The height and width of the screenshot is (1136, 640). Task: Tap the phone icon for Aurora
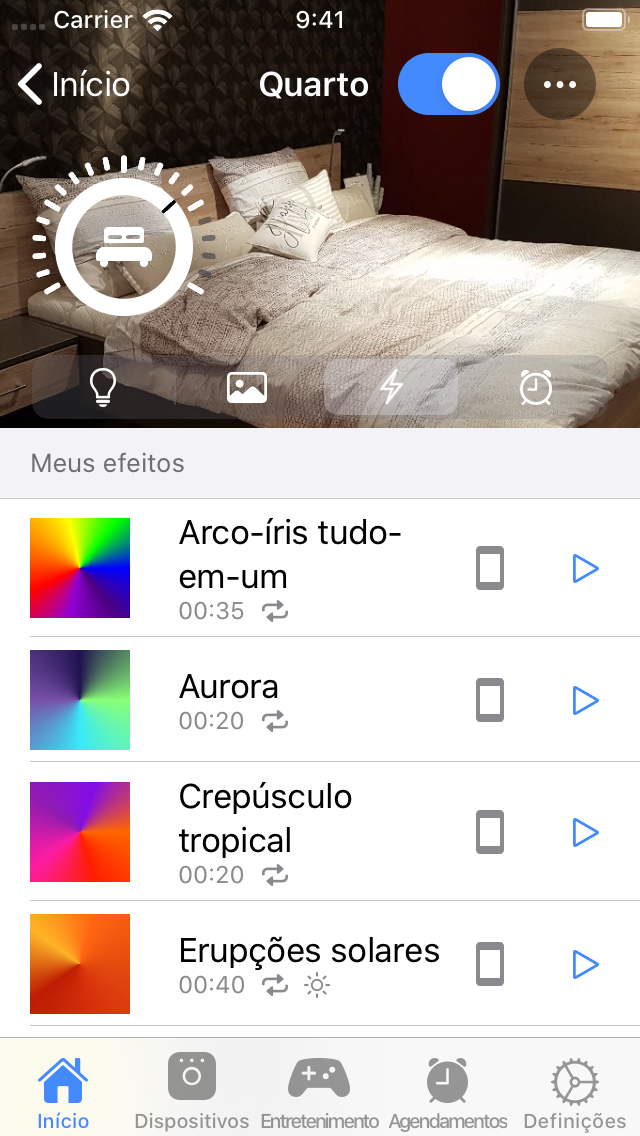490,700
